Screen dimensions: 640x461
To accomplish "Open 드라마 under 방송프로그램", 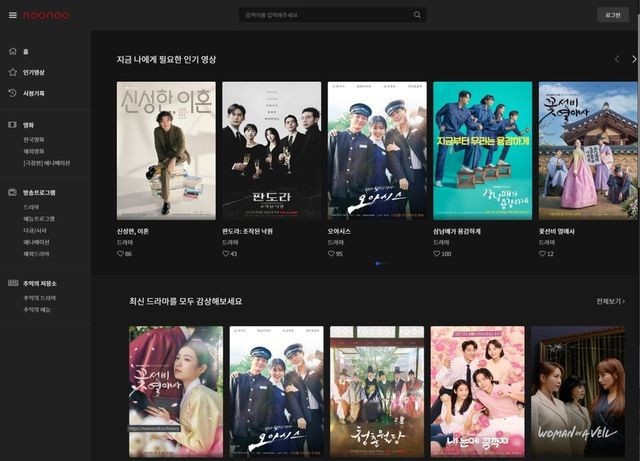I will point(31,207).
